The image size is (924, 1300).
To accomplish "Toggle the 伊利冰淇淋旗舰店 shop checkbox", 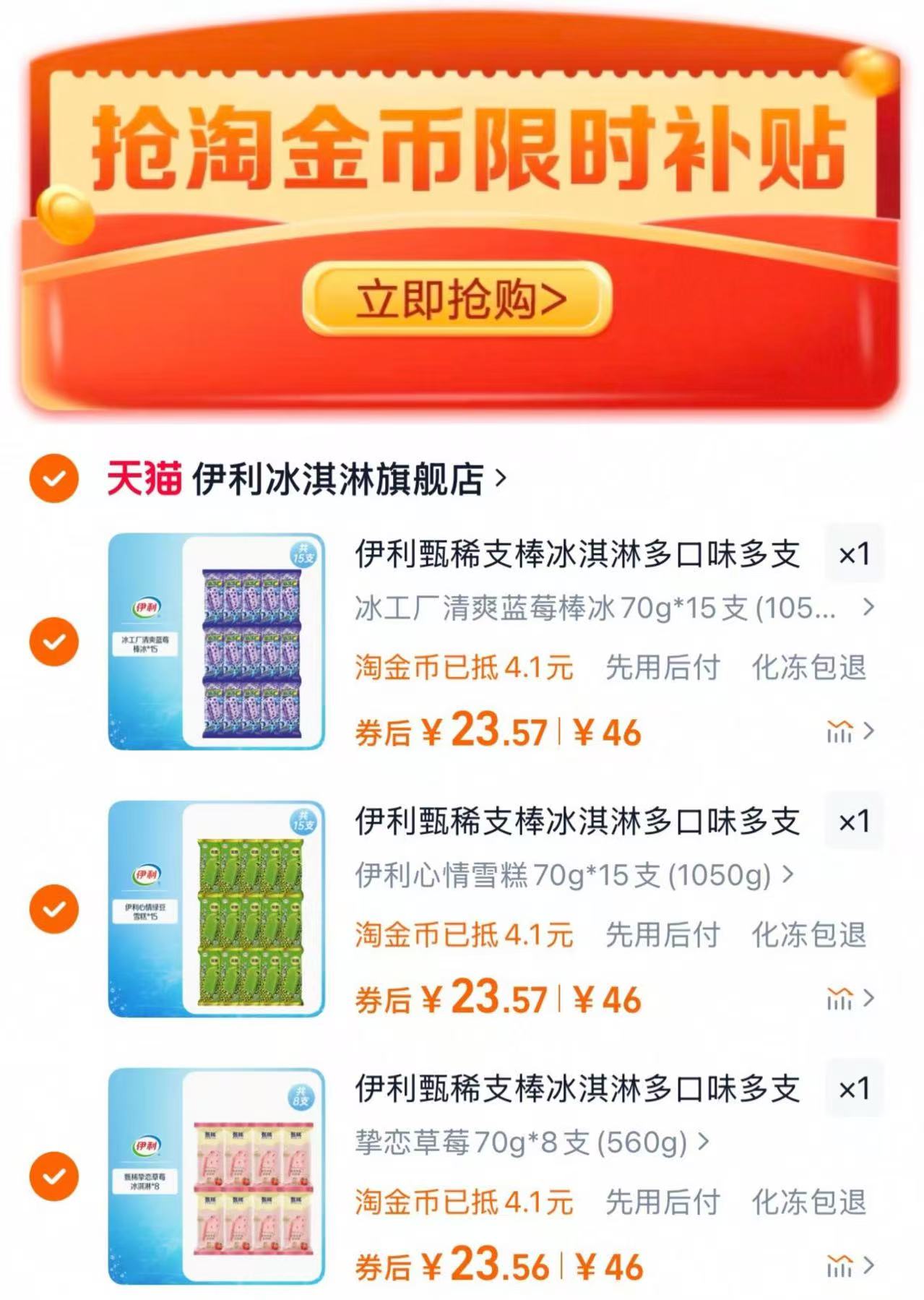I will pos(53,478).
